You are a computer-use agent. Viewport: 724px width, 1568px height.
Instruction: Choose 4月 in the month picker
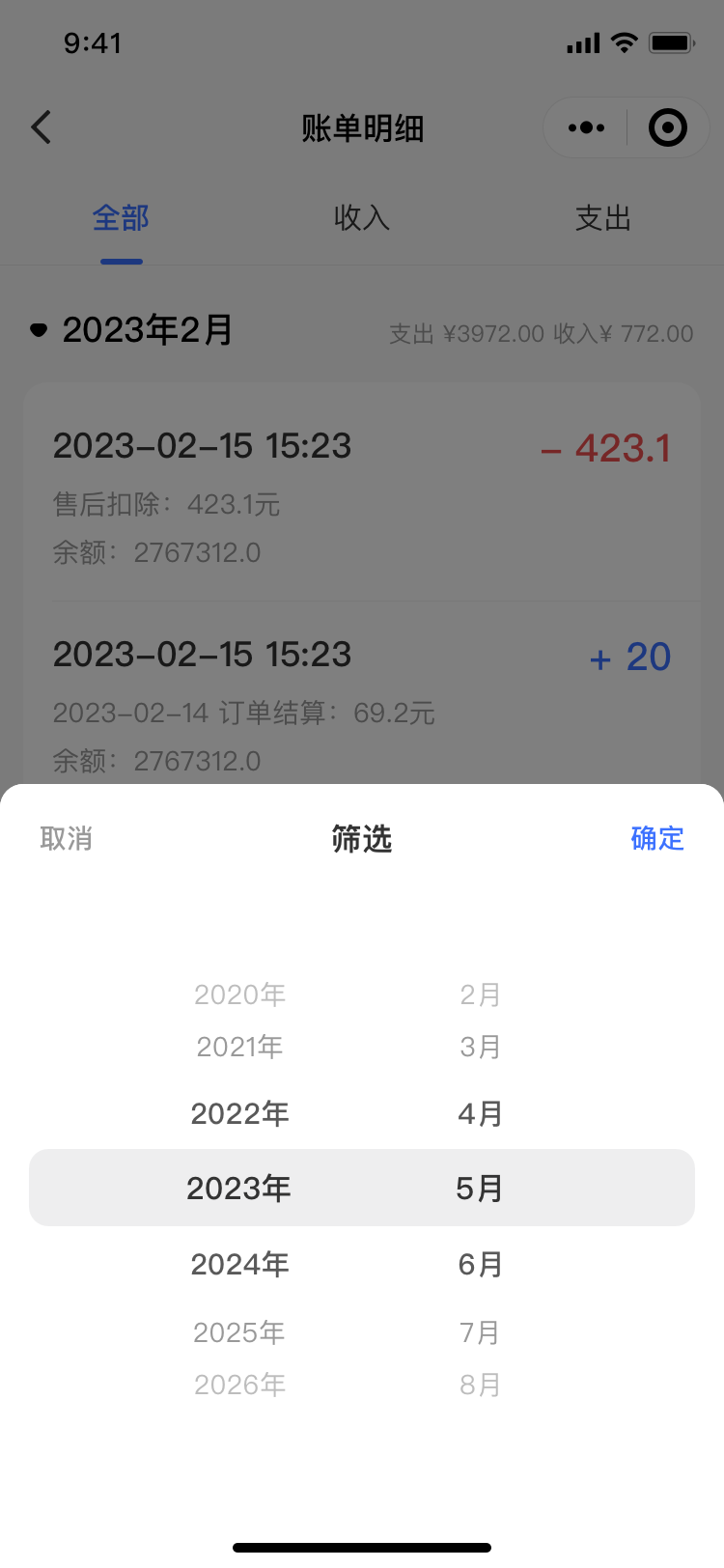click(480, 1113)
